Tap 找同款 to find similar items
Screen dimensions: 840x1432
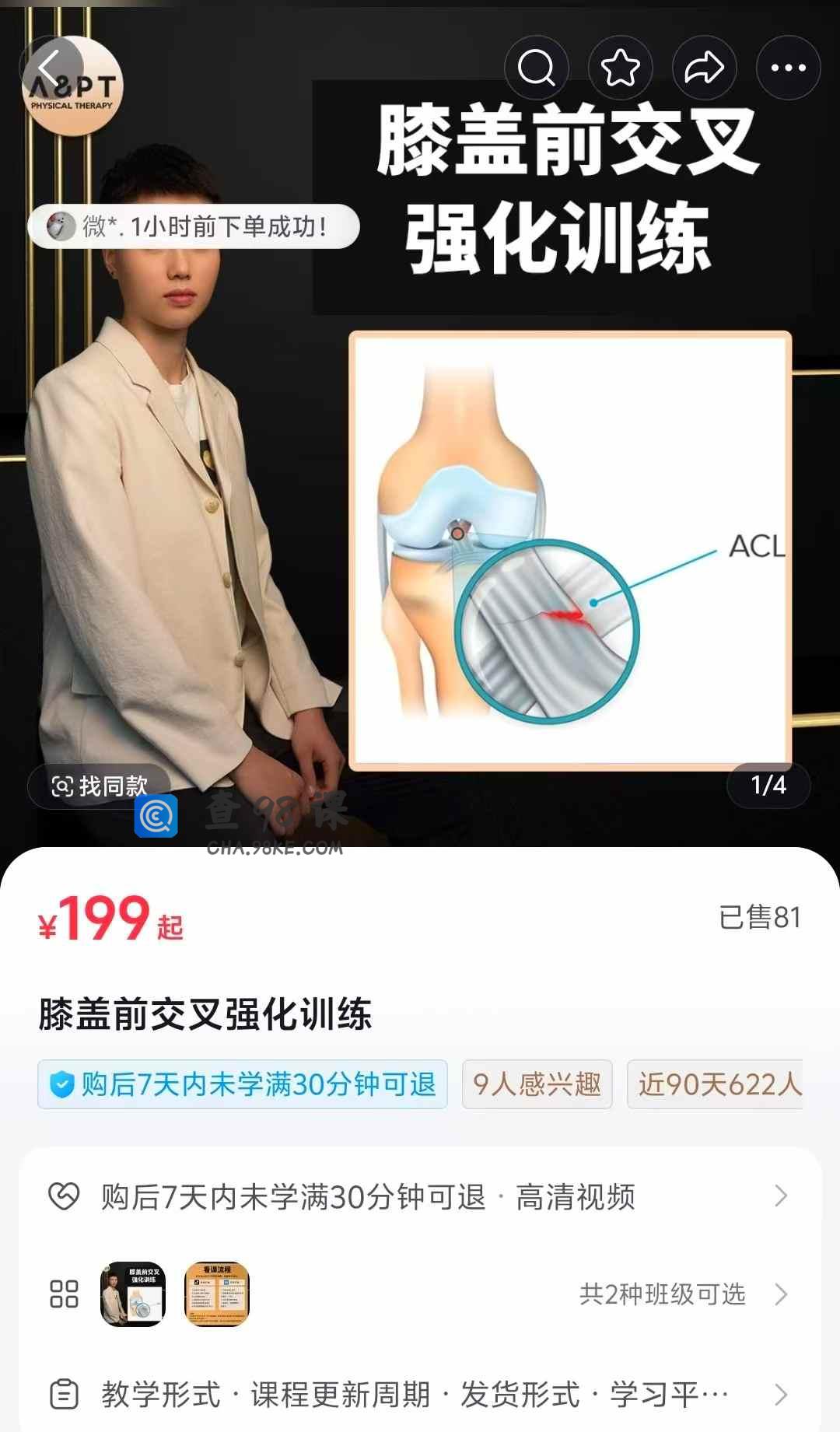point(99,786)
